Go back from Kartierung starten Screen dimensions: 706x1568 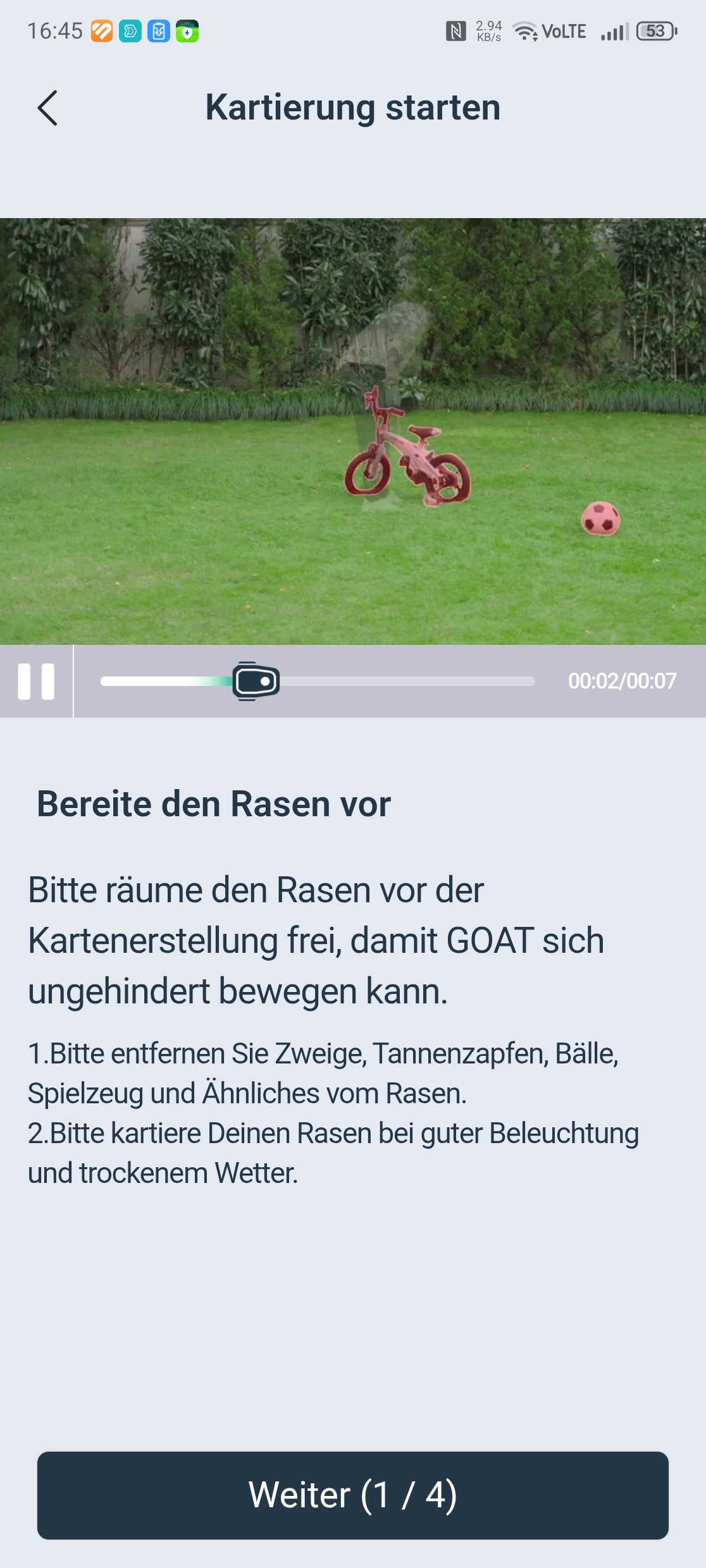(47, 108)
